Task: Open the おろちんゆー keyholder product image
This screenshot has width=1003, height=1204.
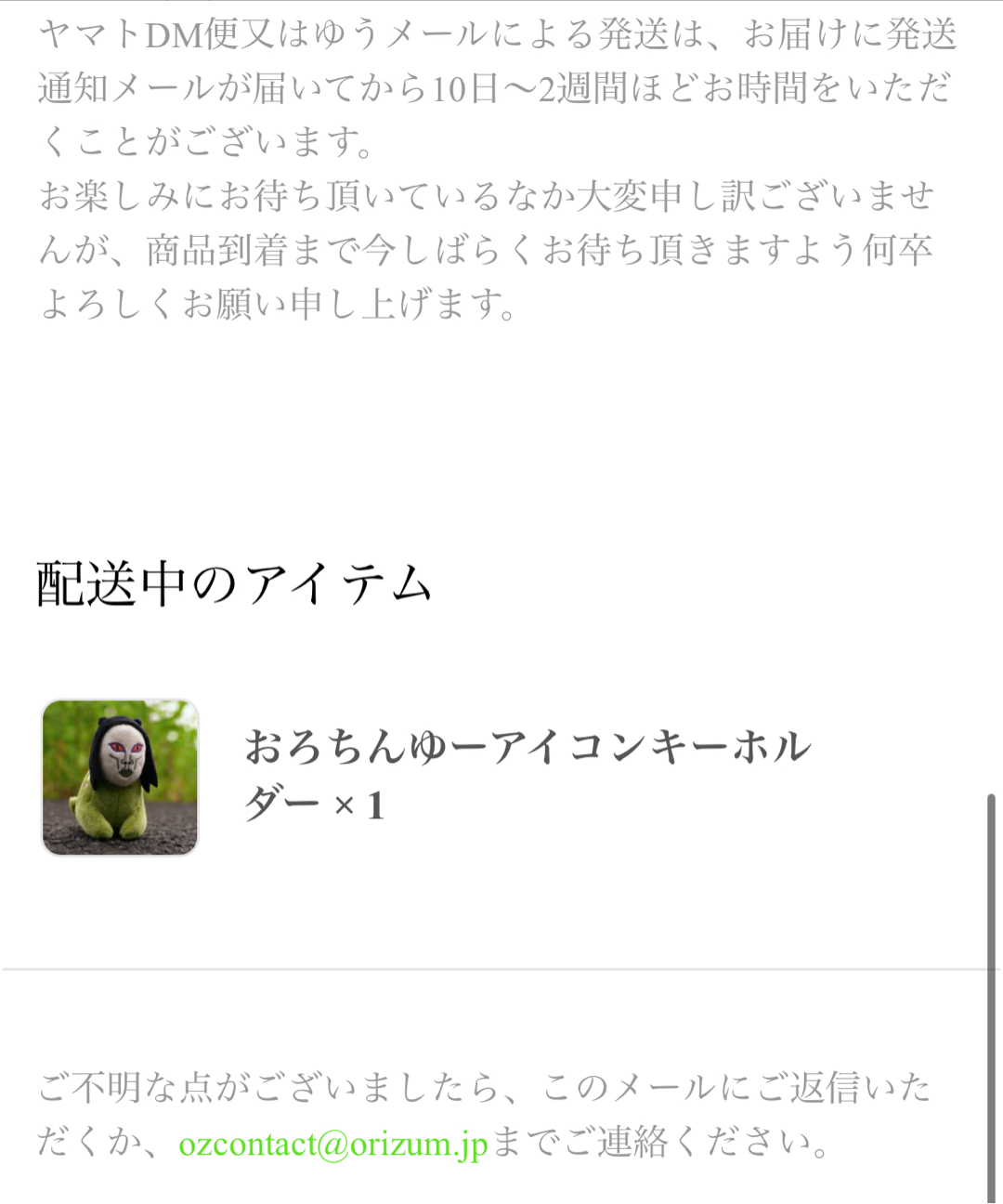Action: pyautogui.click(x=121, y=778)
